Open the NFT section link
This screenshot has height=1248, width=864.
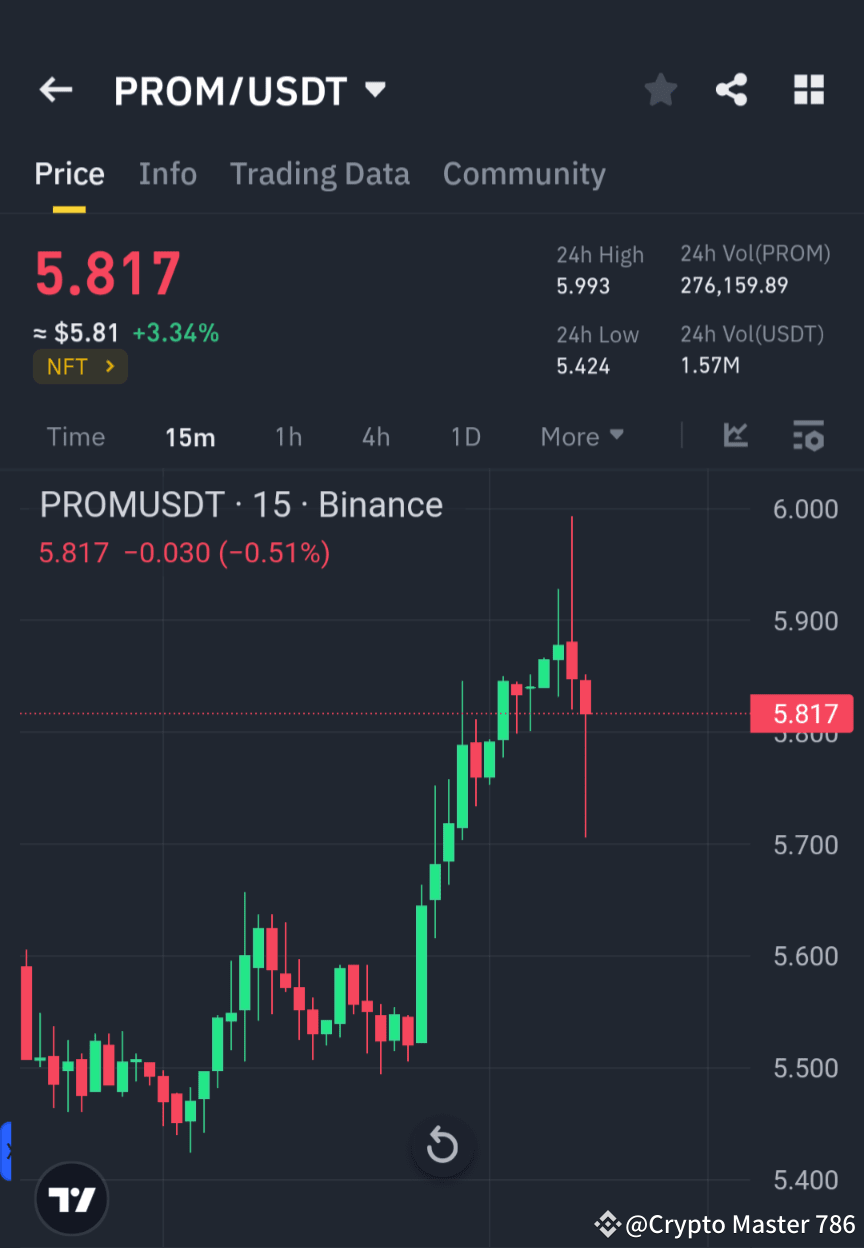pos(80,366)
